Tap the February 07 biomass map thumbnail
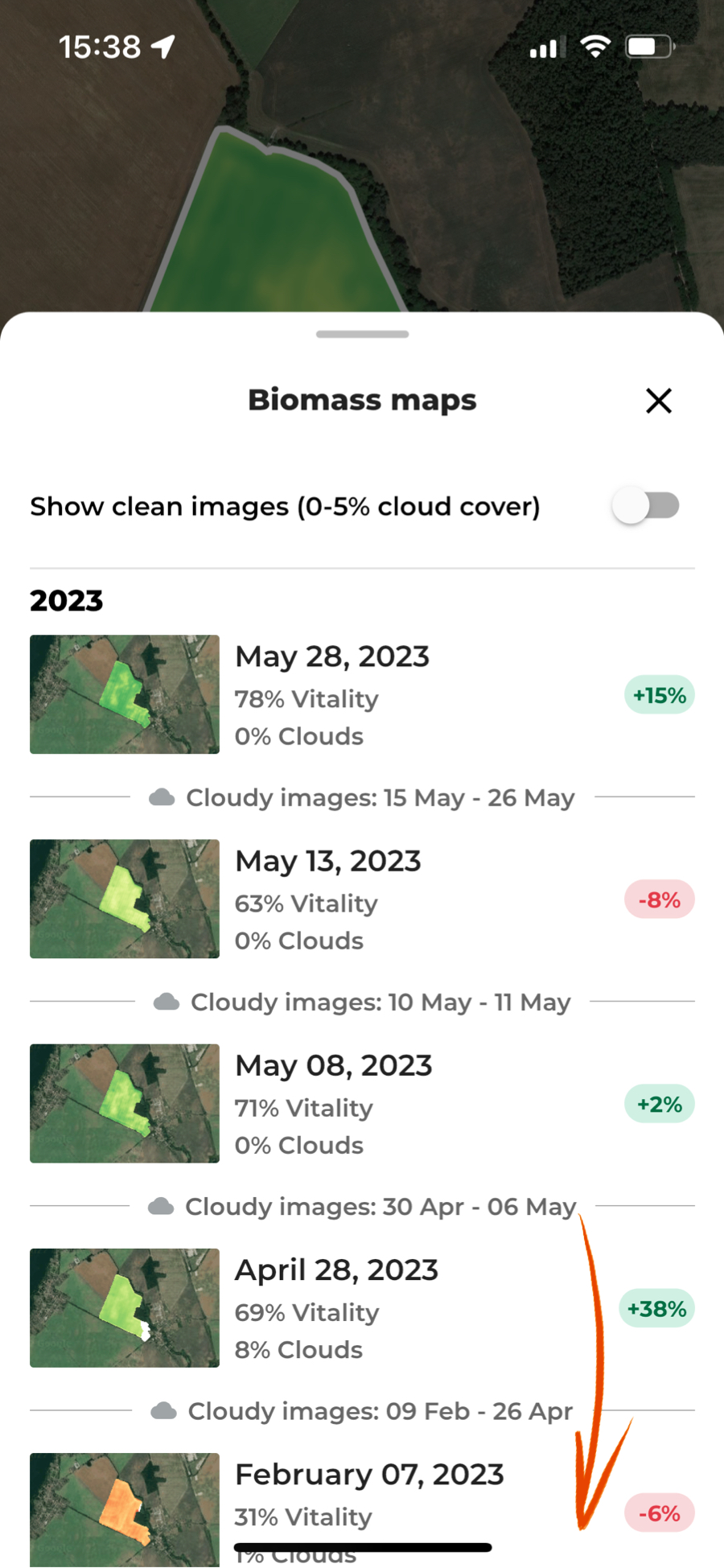This screenshot has width=724, height=1568. pos(123,1510)
